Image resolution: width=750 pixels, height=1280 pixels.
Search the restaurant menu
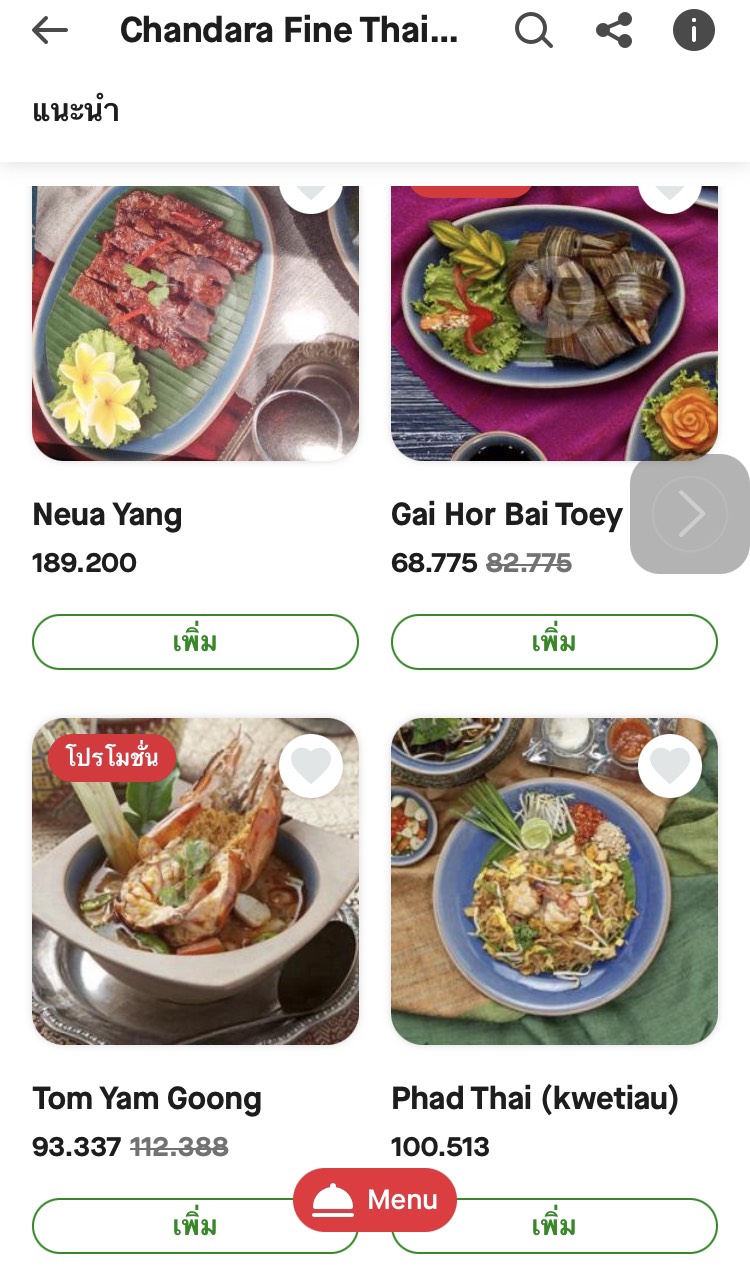point(534,31)
